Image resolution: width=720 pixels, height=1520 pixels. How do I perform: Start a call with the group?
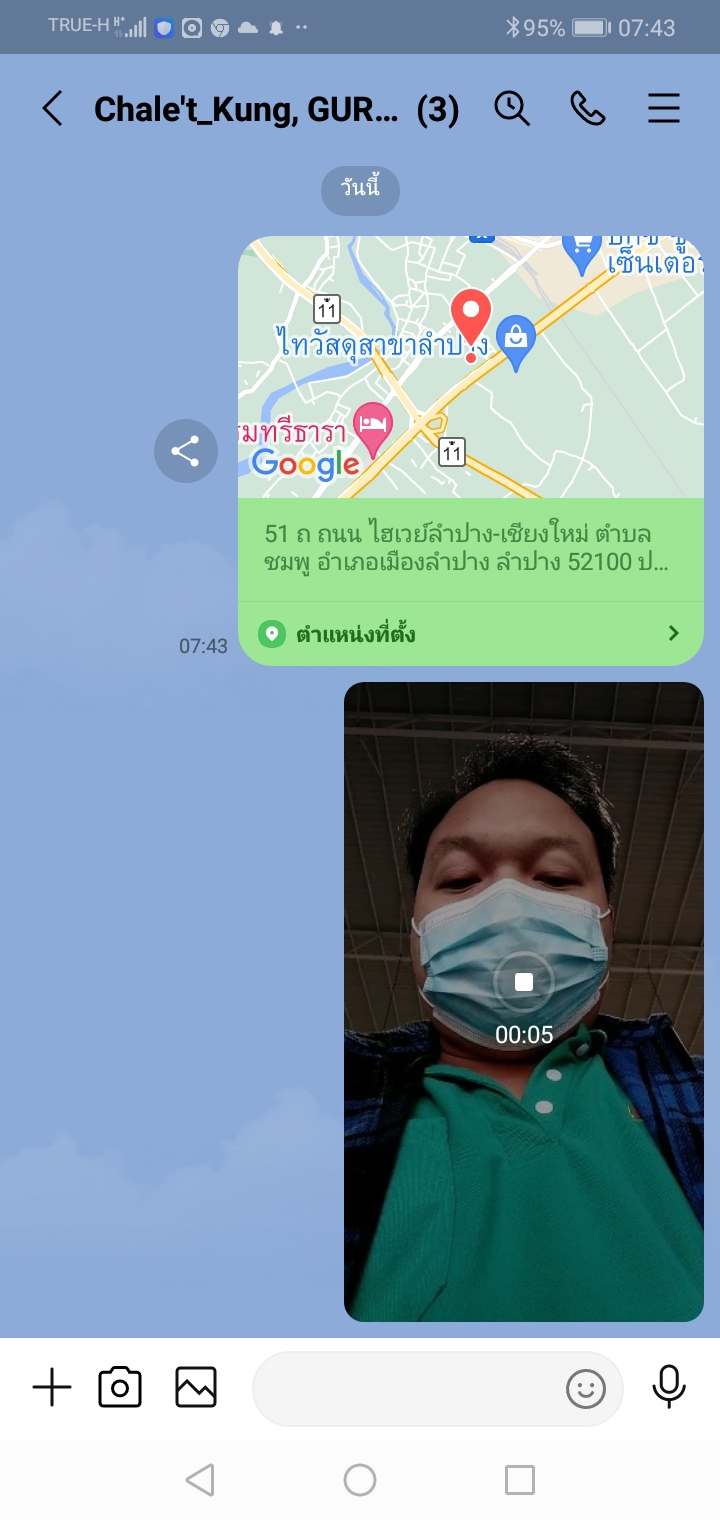tap(587, 108)
